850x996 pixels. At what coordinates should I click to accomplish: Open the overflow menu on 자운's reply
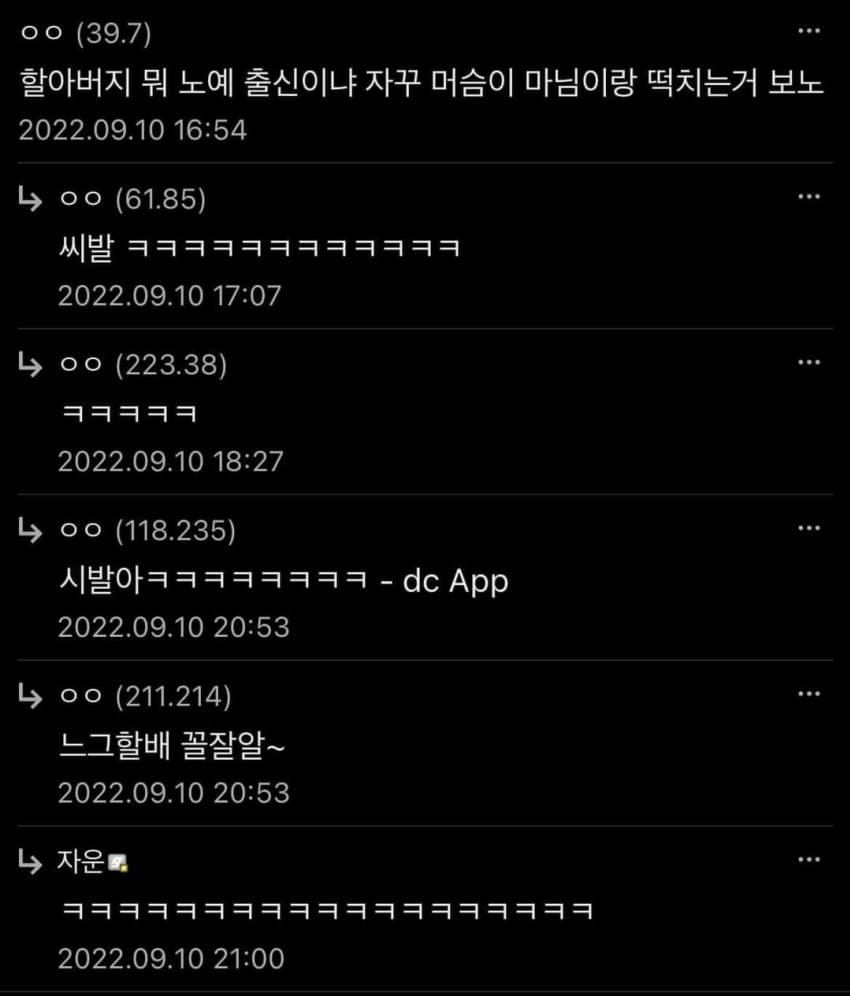(809, 859)
